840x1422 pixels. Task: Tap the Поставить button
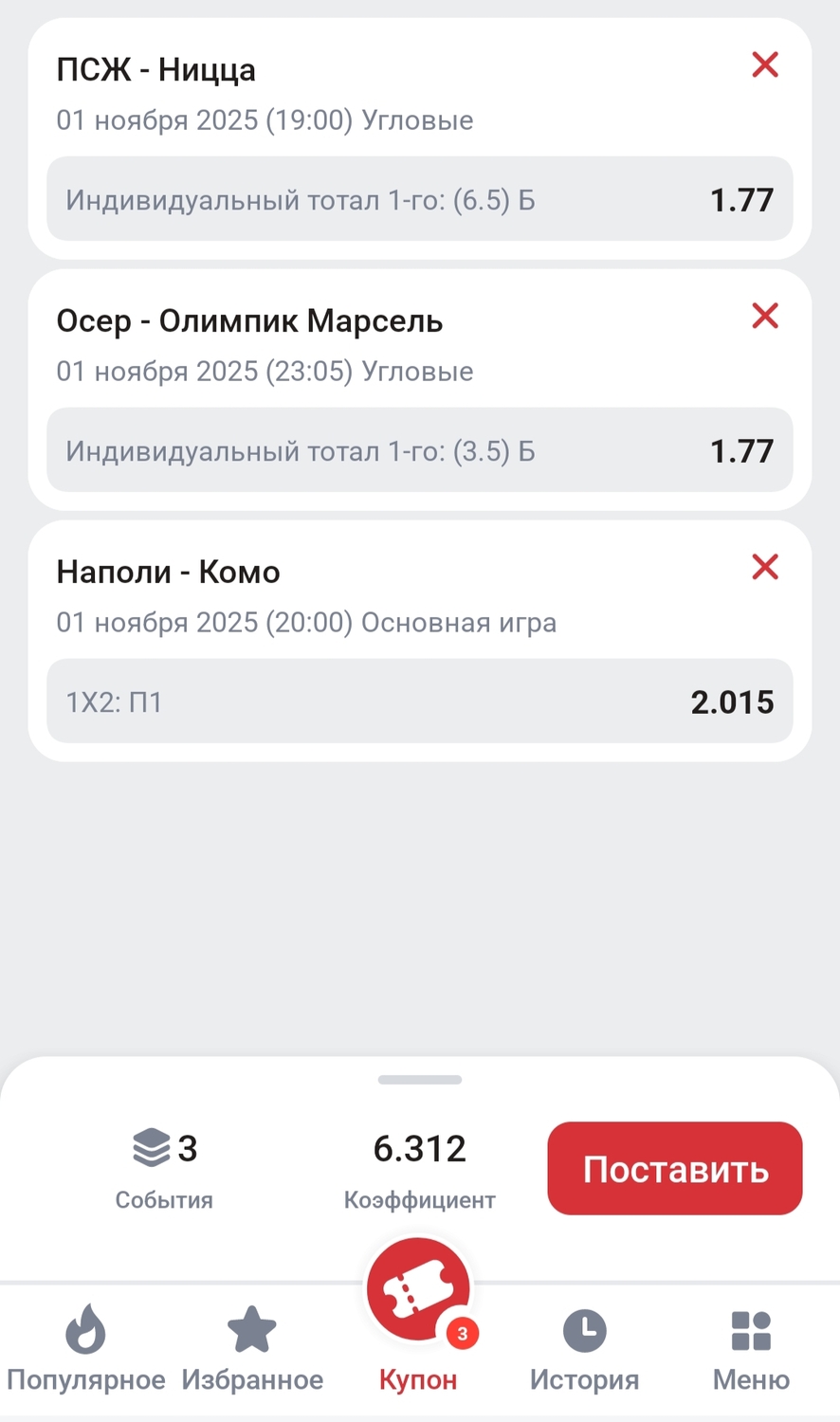674,1168
